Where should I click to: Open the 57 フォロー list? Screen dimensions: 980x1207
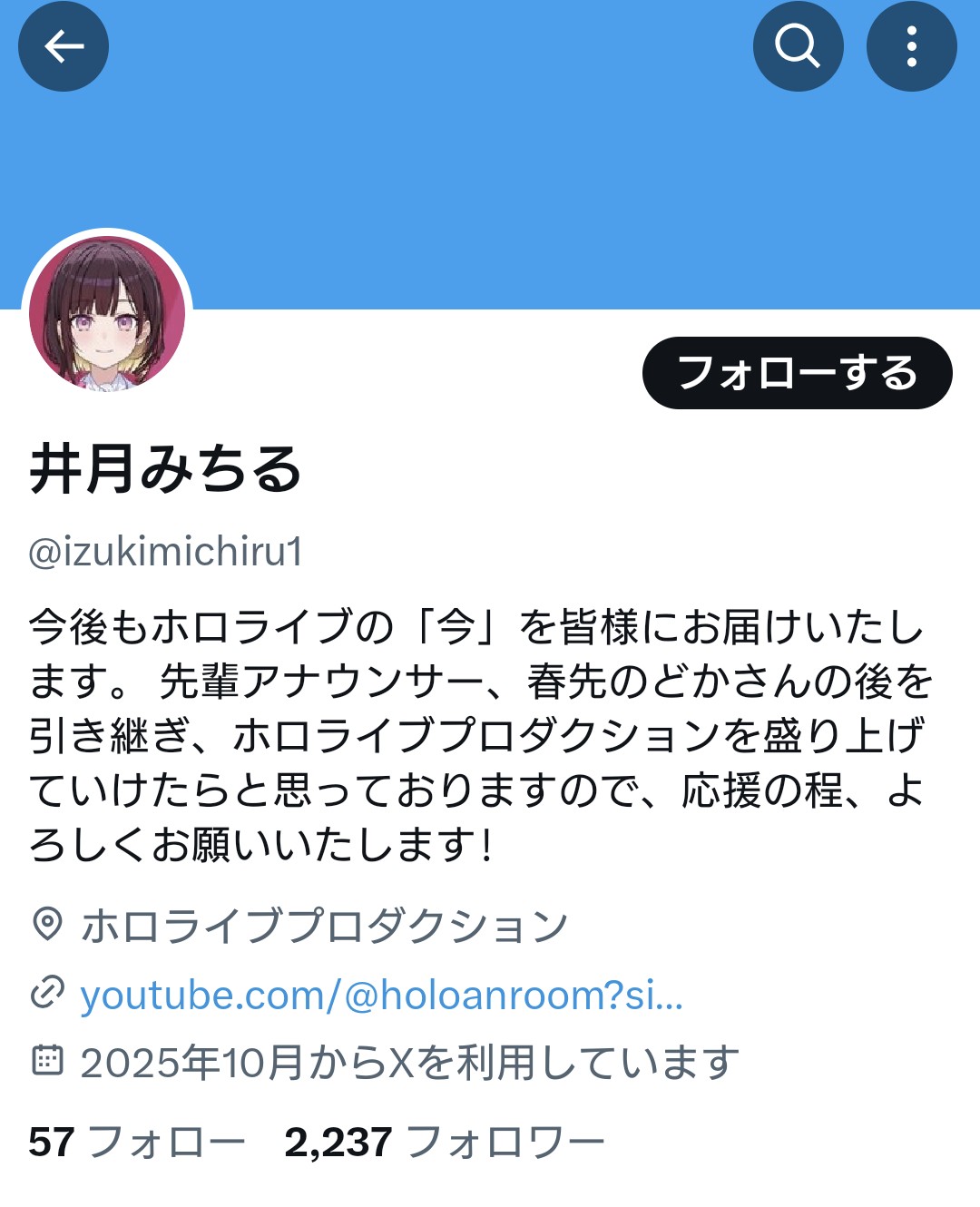pyautogui.click(x=136, y=1142)
